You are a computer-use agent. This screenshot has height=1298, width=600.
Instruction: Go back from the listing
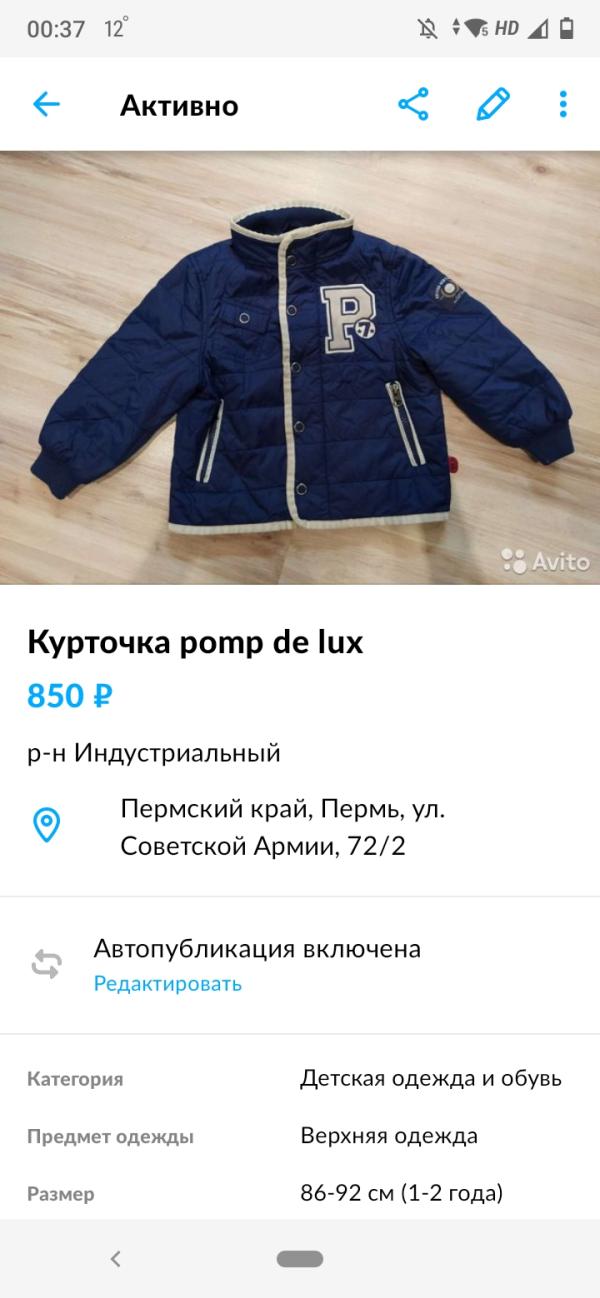pos(46,105)
